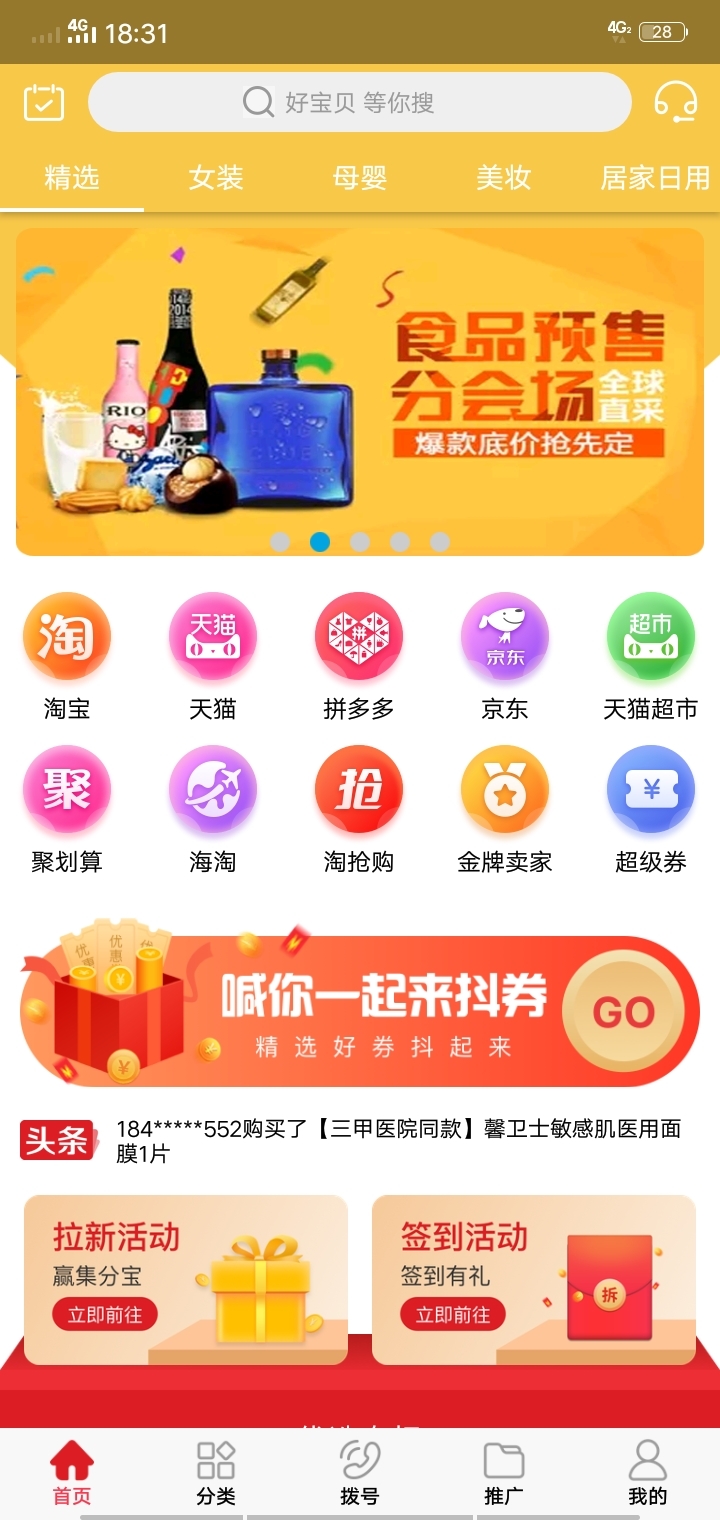Tap the 好宝贝 等你搜 search box
720x1520 pixels.
pos(360,102)
